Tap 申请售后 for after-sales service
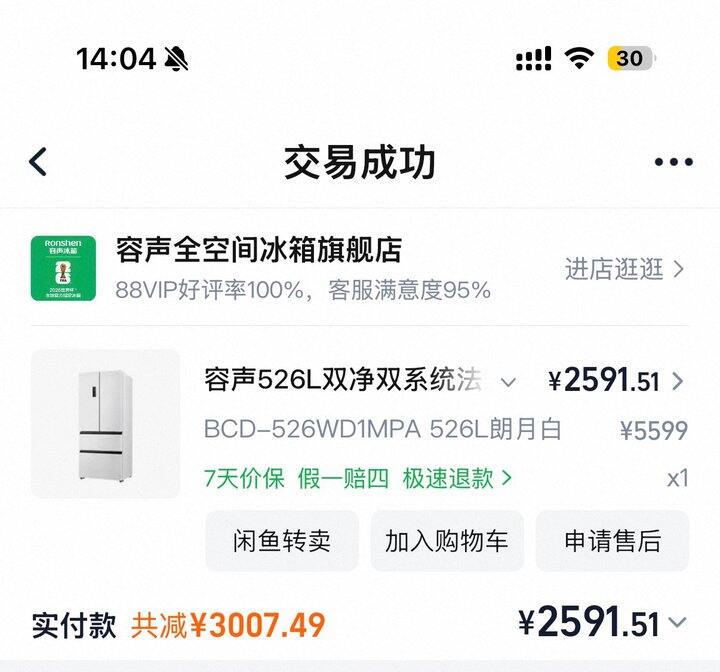Viewport: 720px width, 672px height. click(x=612, y=541)
